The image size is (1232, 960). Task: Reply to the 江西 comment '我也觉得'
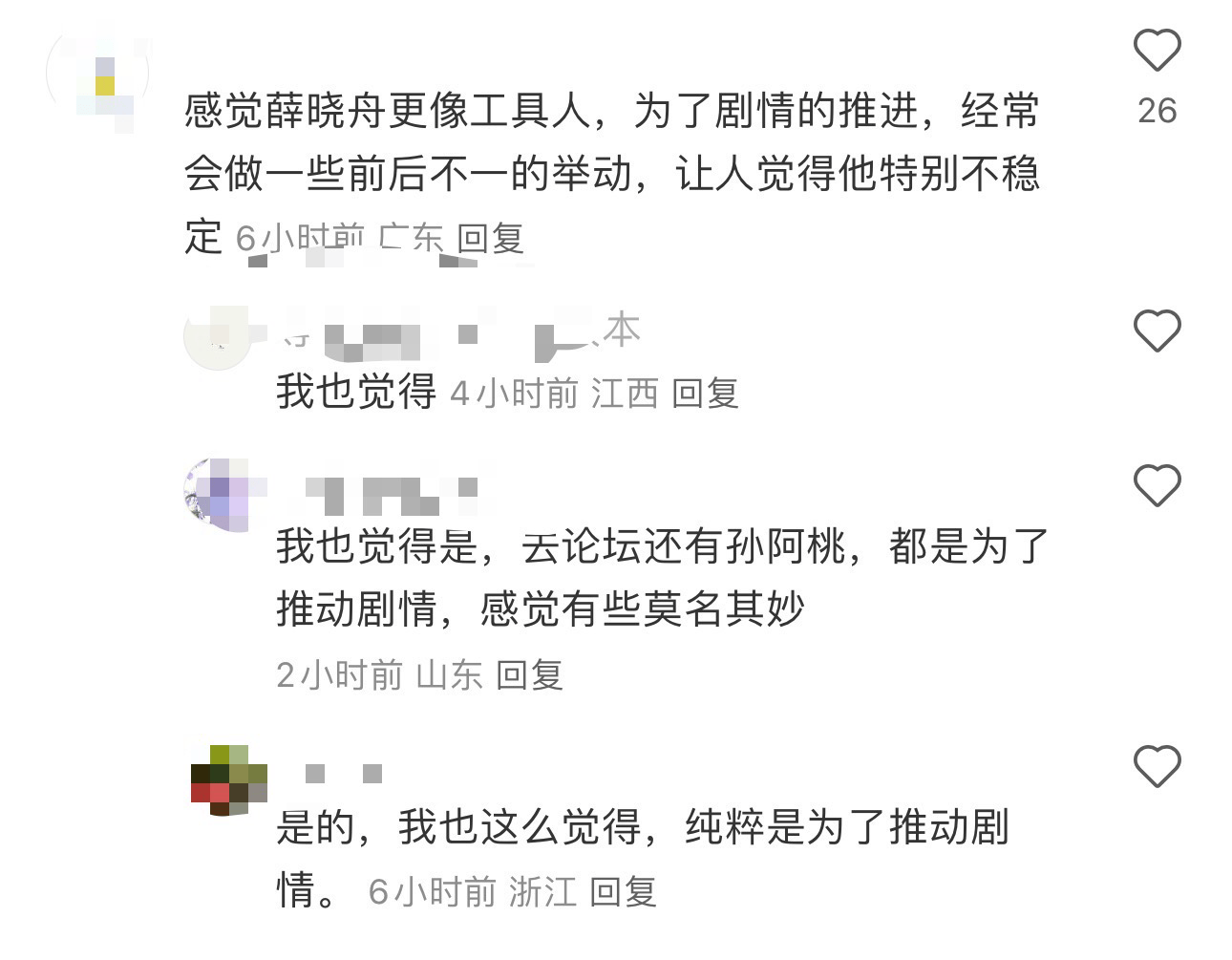pyautogui.click(x=705, y=393)
